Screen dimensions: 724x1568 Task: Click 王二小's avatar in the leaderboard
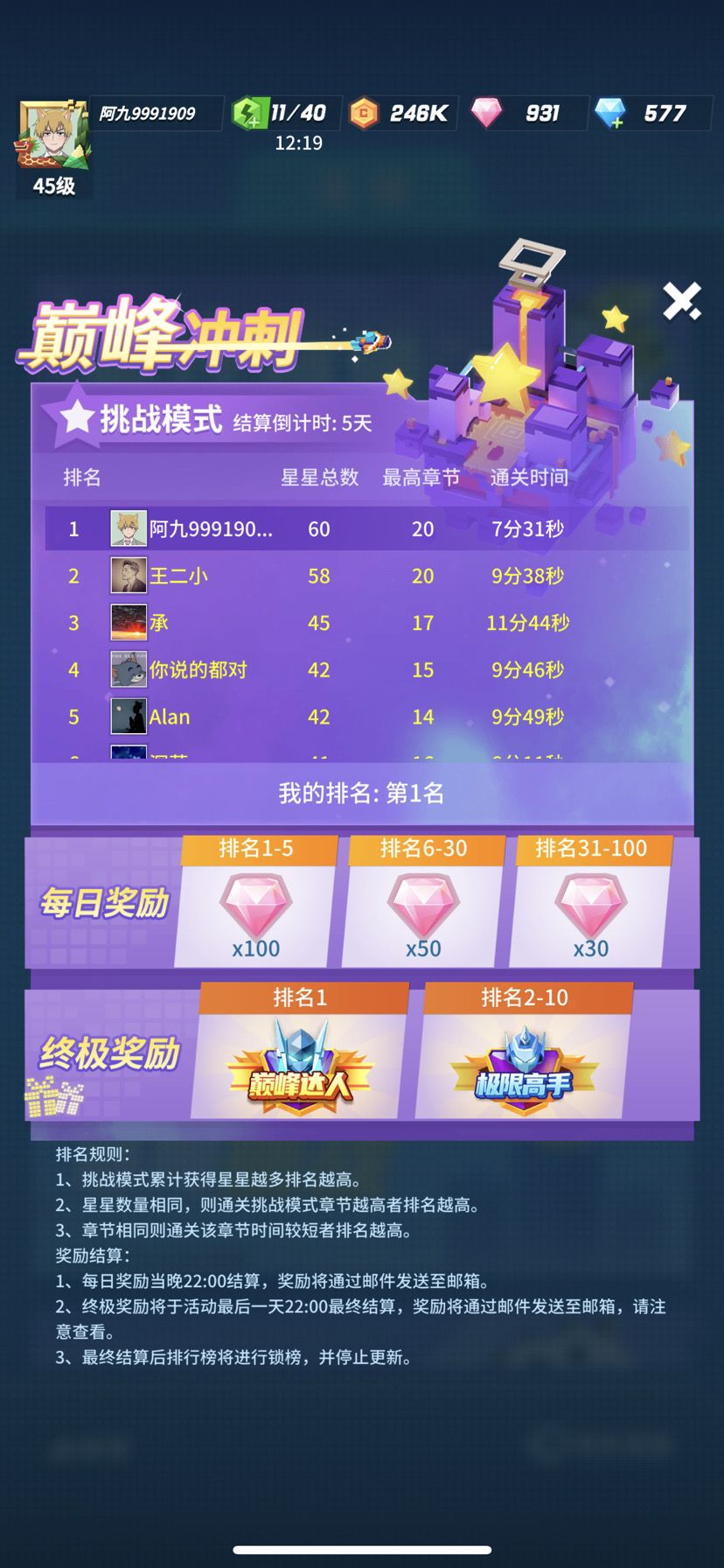click(129, 576)
